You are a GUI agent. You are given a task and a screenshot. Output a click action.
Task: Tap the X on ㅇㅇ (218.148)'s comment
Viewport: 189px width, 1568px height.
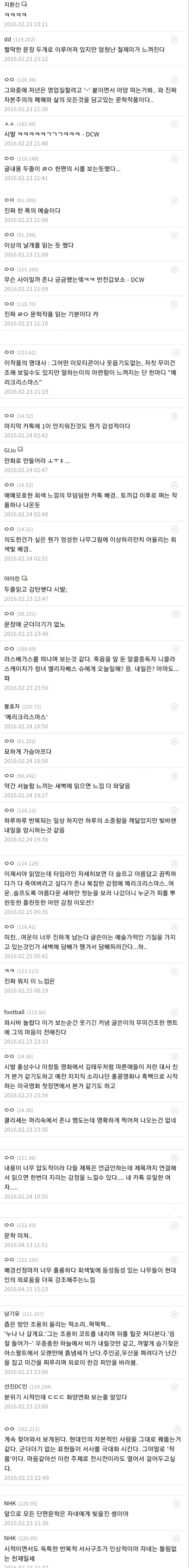click(174, 158)
